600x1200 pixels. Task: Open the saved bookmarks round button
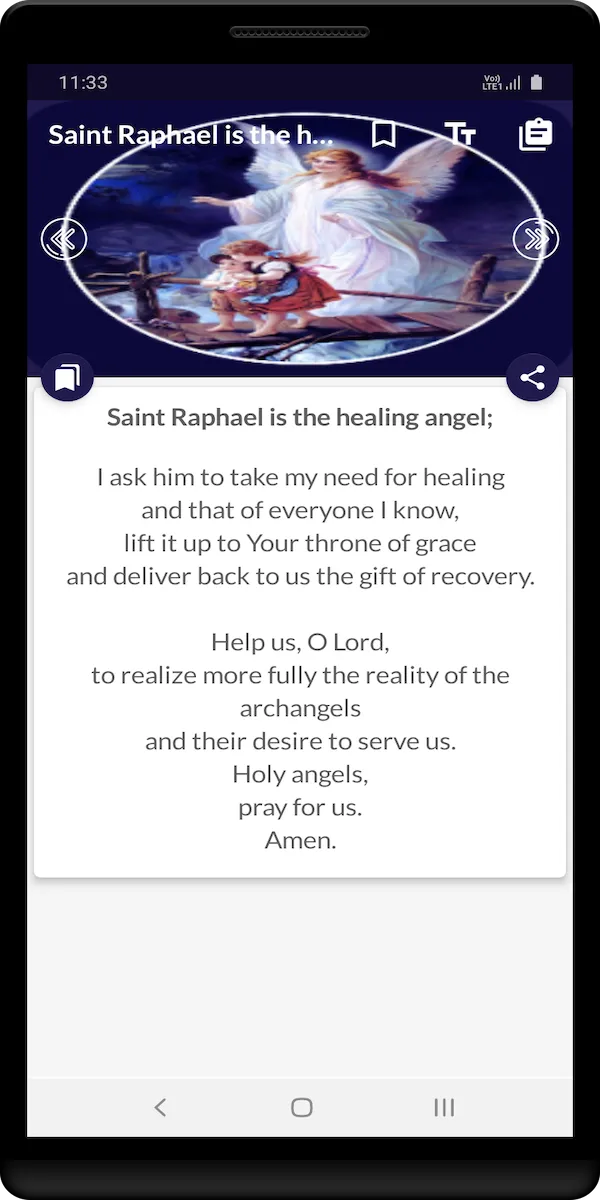68,377
